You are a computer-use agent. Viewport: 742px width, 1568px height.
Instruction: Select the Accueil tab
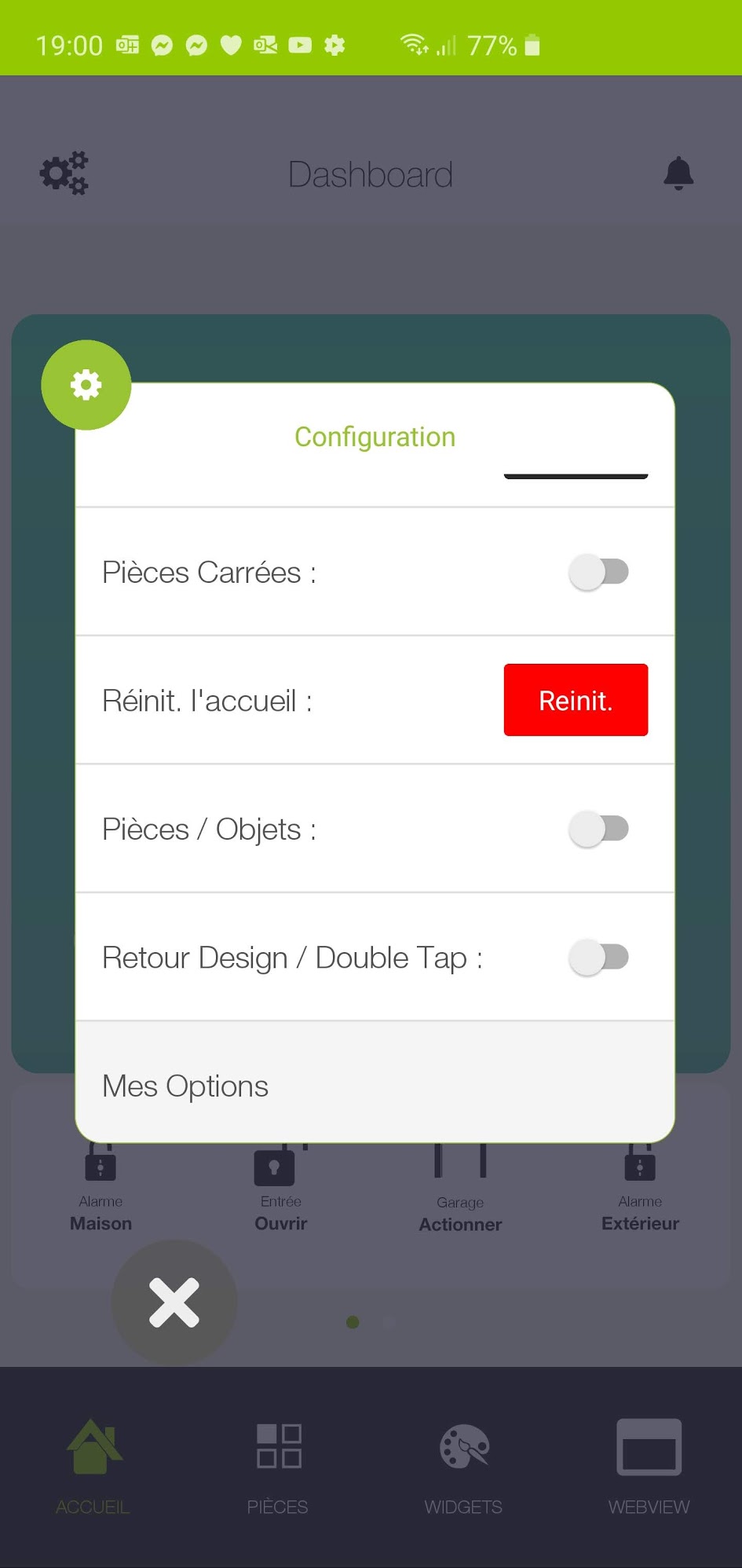pyautogui.click(x=93, y=1467)
